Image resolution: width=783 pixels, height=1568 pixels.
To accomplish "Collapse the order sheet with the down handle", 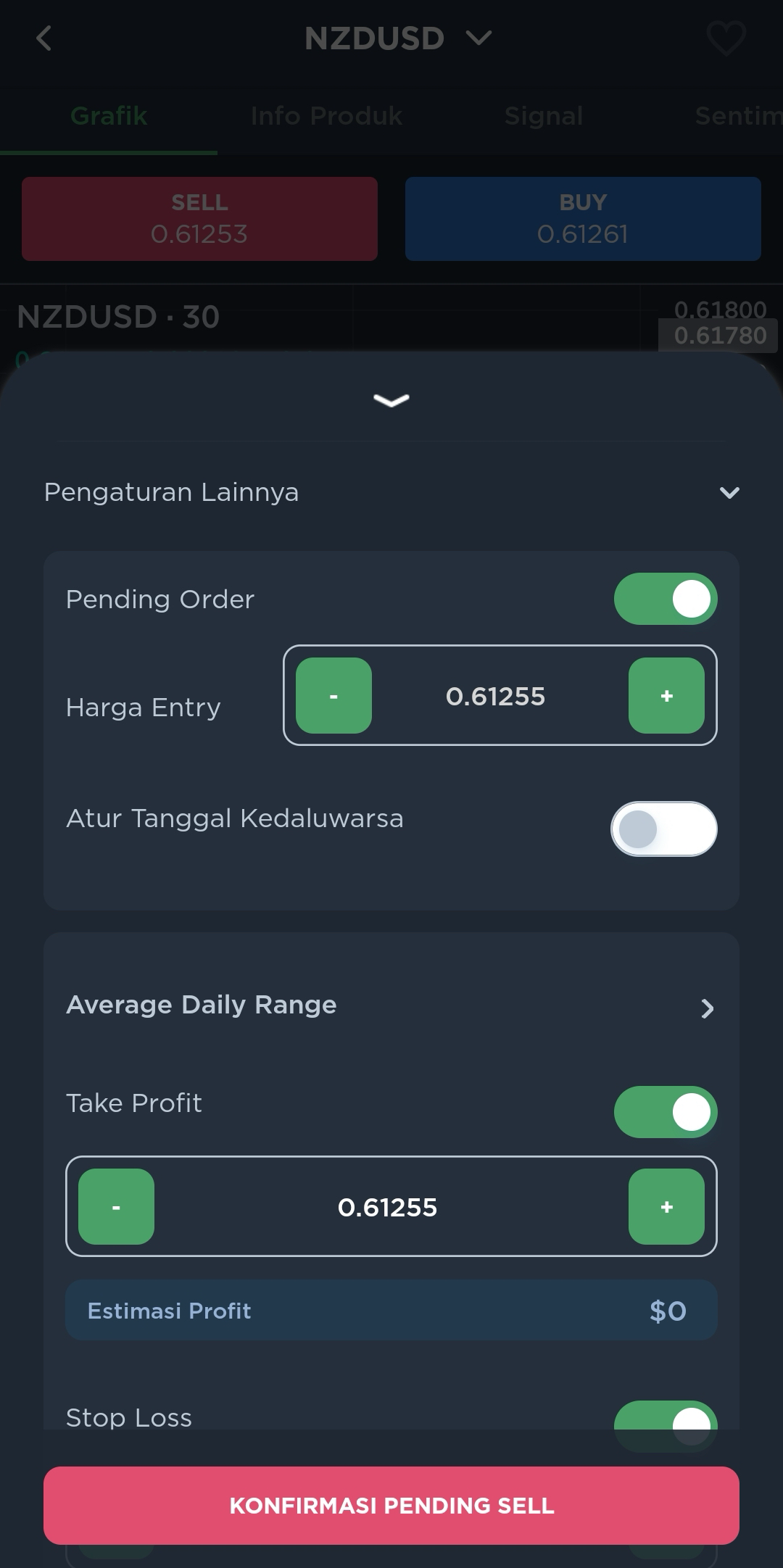I will click(x=391, y=400).
